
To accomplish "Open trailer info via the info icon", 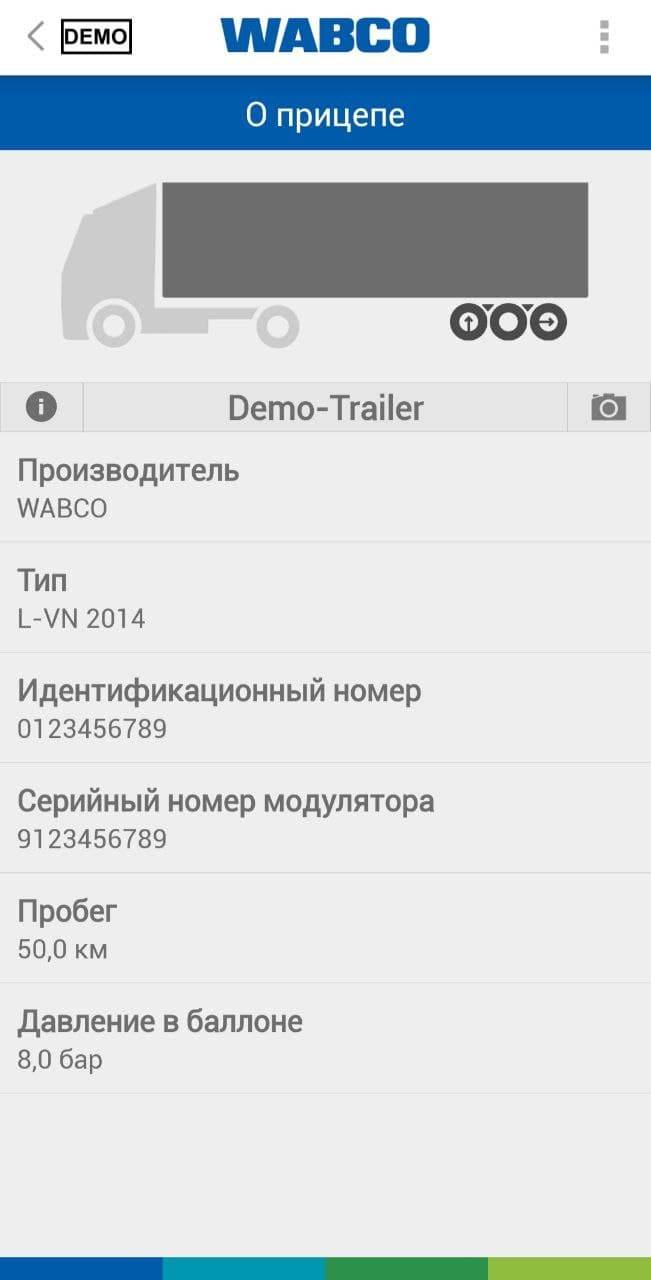I will point(41,407).
